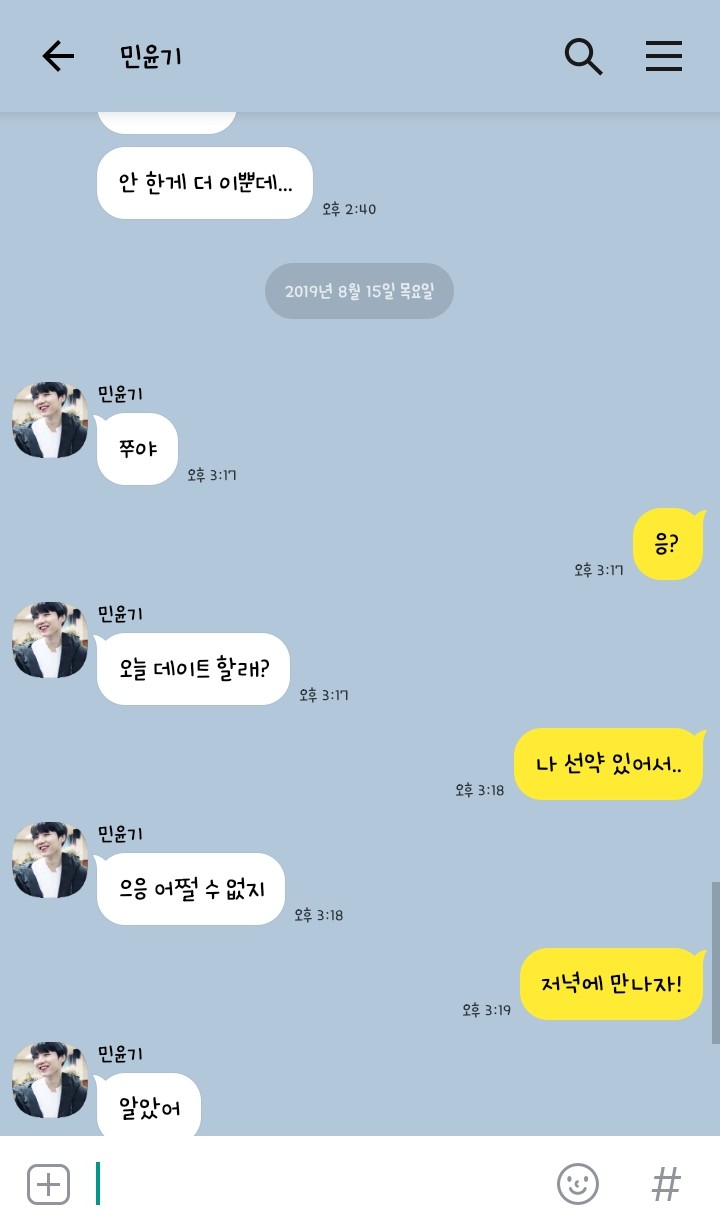Open 민윤기's profile picture beside 쭈야
The width and height of the screenshot is (720, 1232).
50,420
